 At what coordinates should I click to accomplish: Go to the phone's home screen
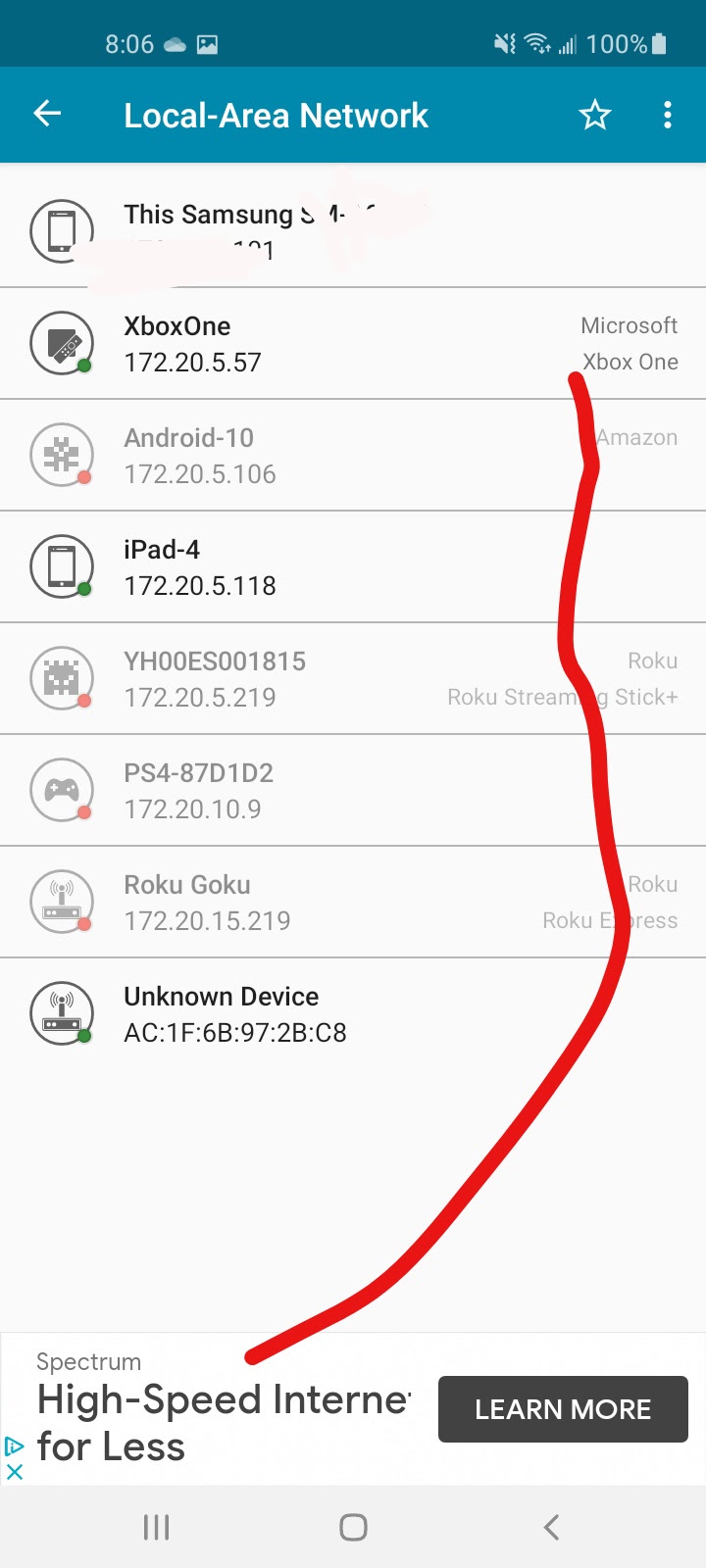(x=353, y=1527)
